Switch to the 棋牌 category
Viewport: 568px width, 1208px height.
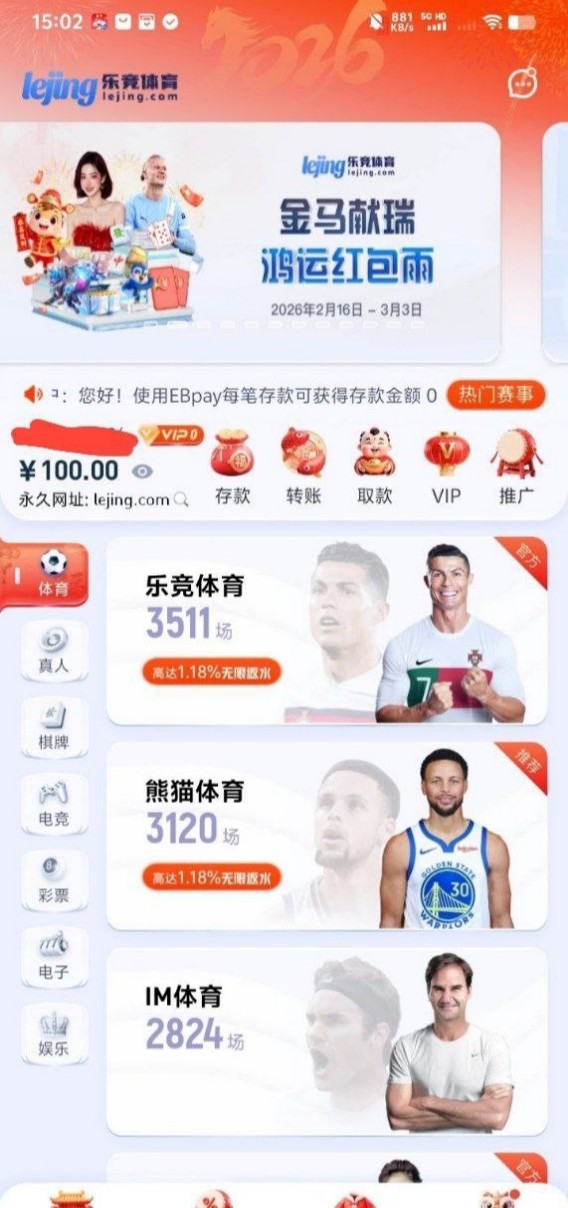coord(54,728)
